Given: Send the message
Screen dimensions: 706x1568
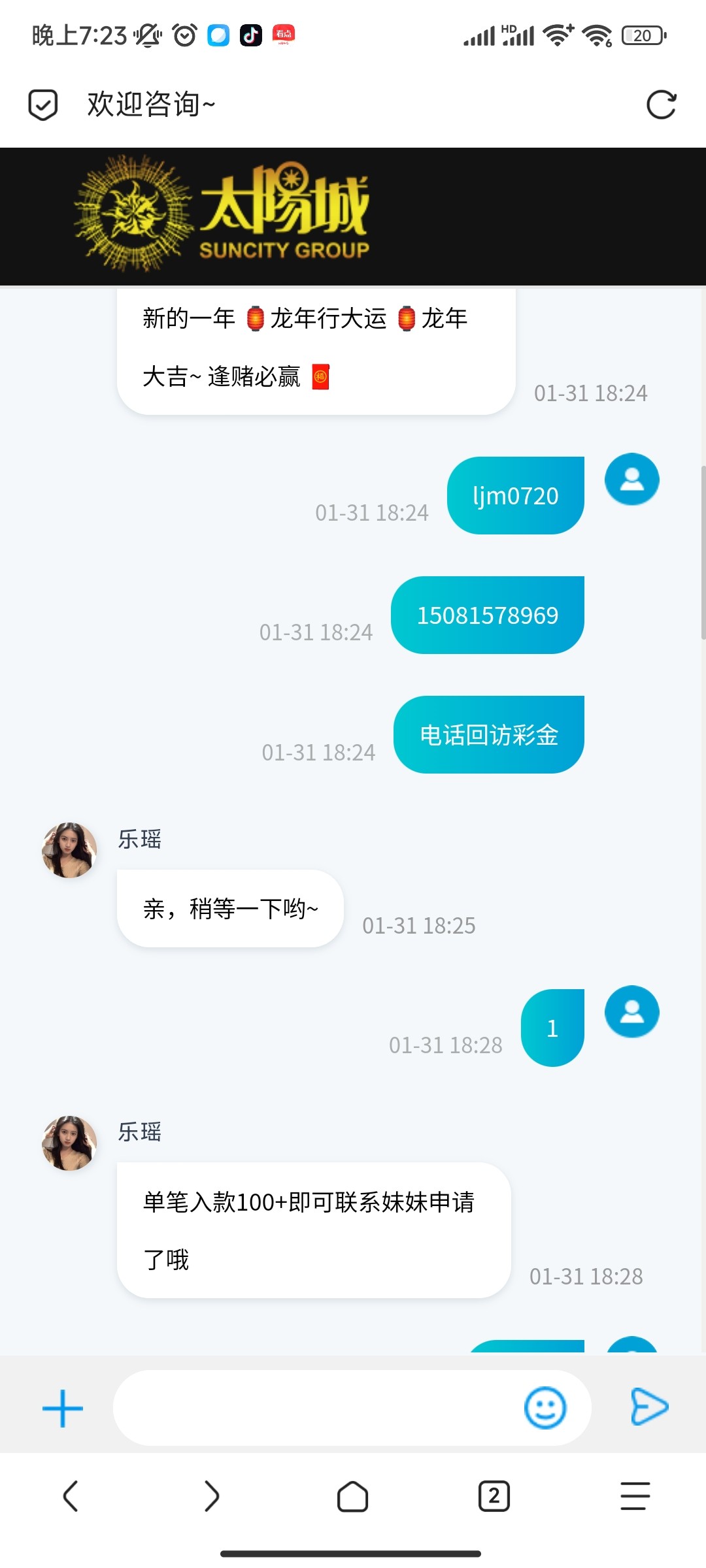Looking at the screenshot, I should point(649,1407).
